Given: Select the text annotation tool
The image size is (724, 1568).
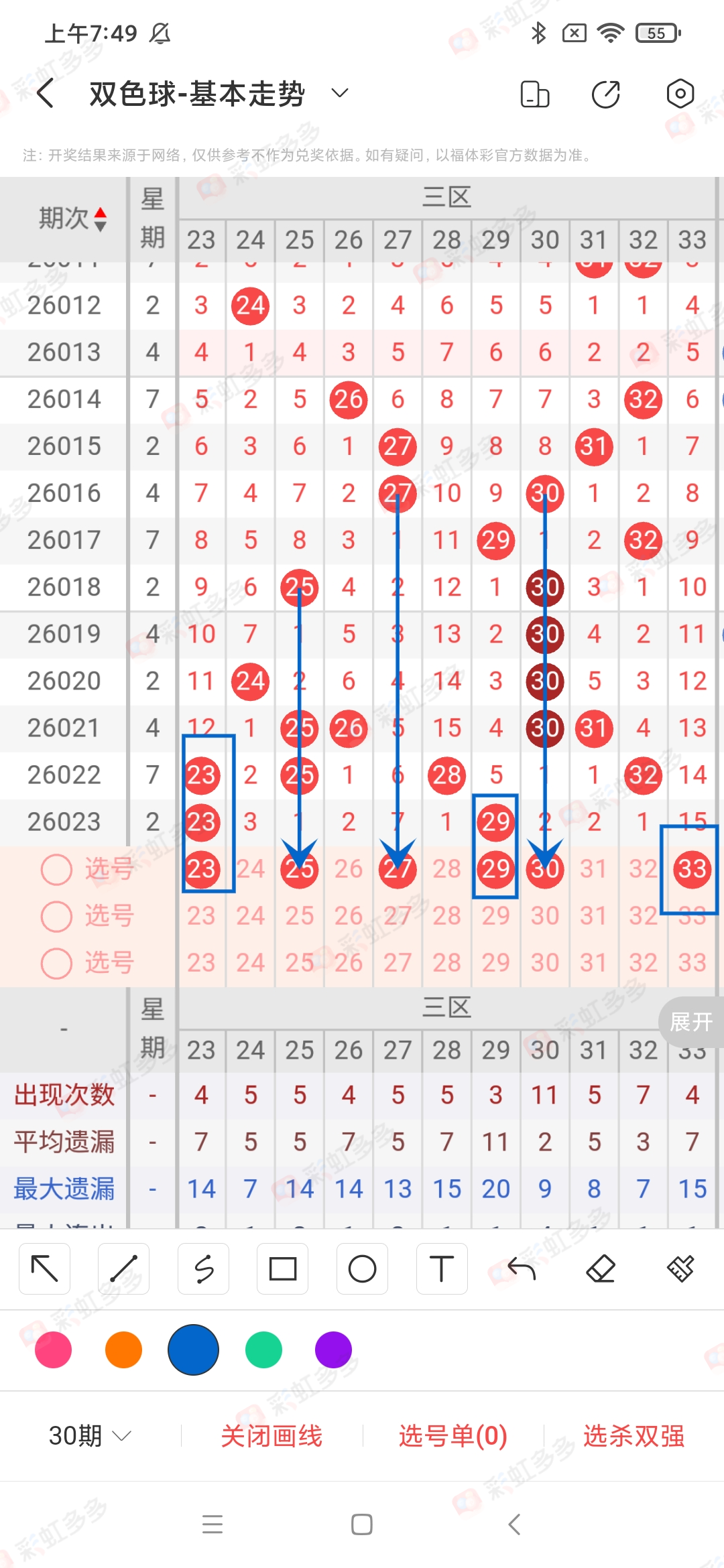Looking at the screenshot, I should tap(442, 1268).
